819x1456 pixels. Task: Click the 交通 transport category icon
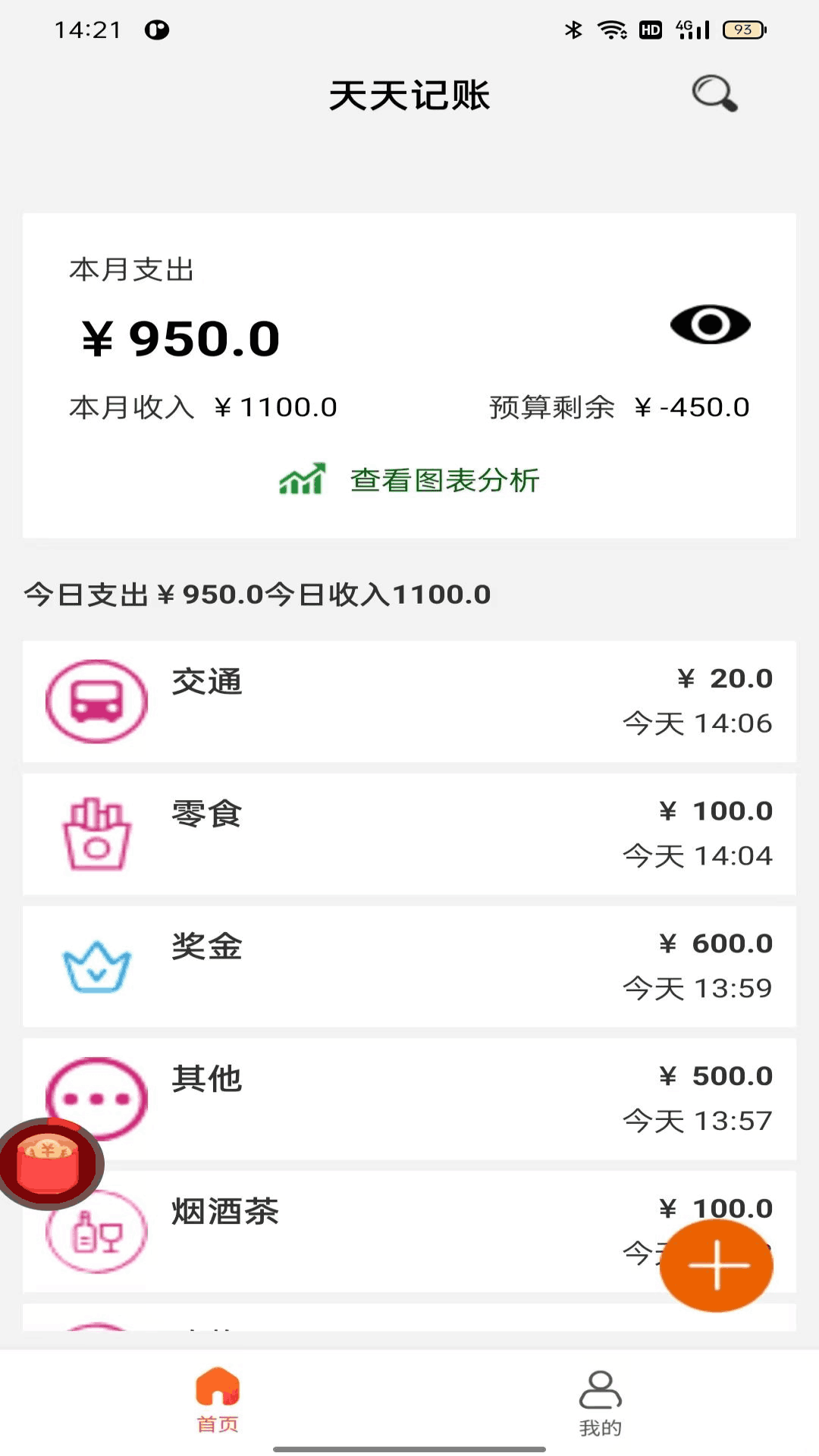tap(96, 701)
